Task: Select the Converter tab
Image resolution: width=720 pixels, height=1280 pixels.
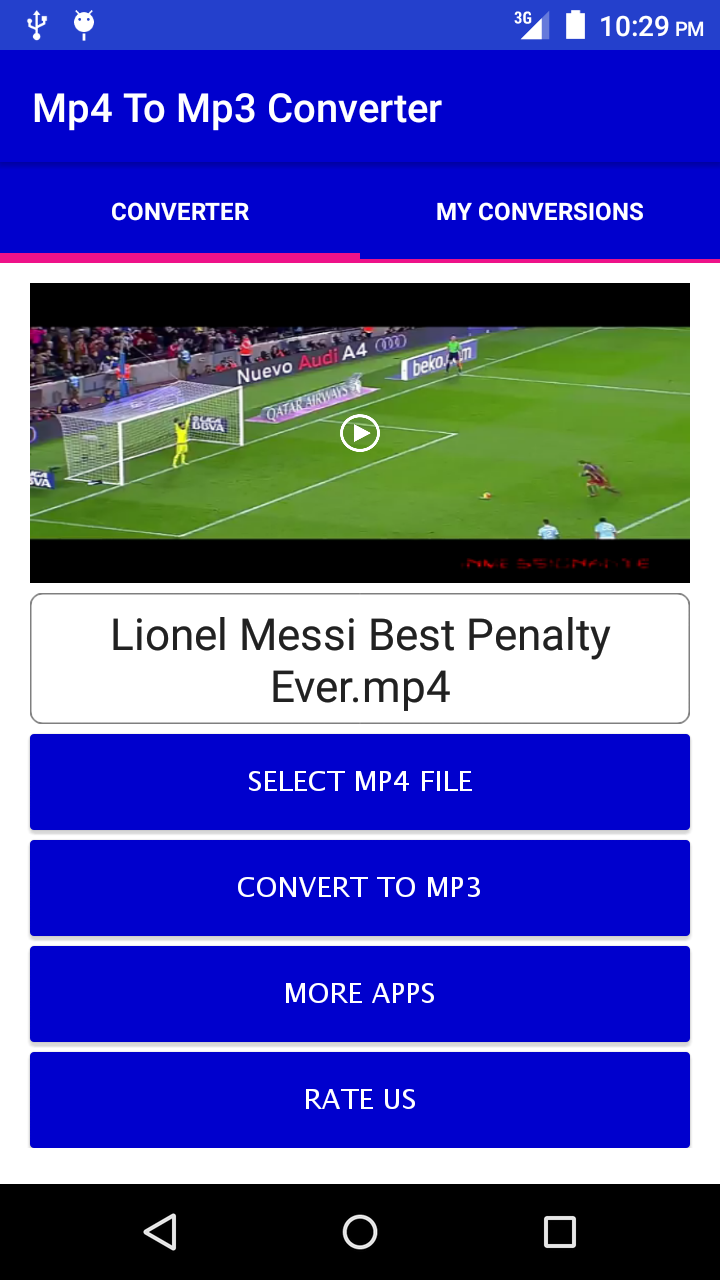Action: (180, 212)
